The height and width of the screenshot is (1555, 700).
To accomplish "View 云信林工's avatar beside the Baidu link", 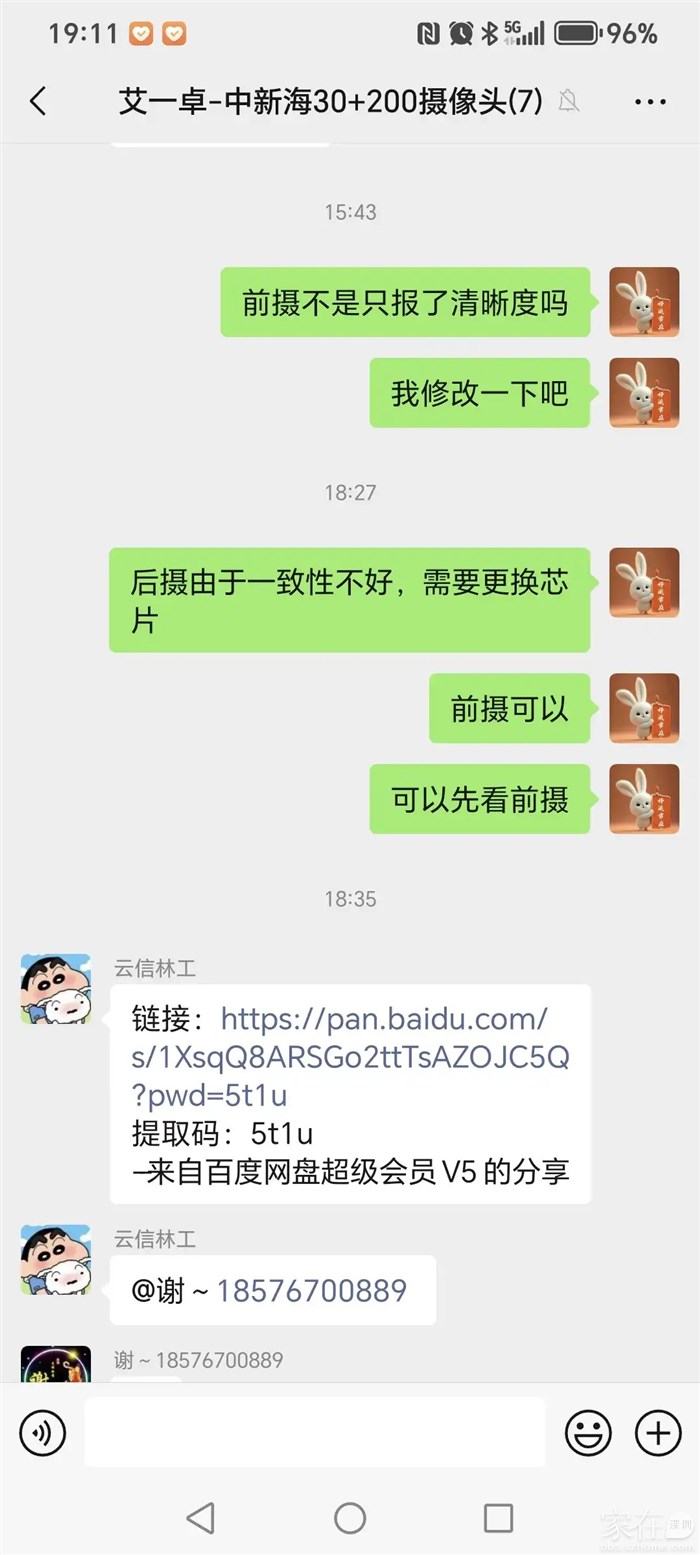I will point(56,988).
